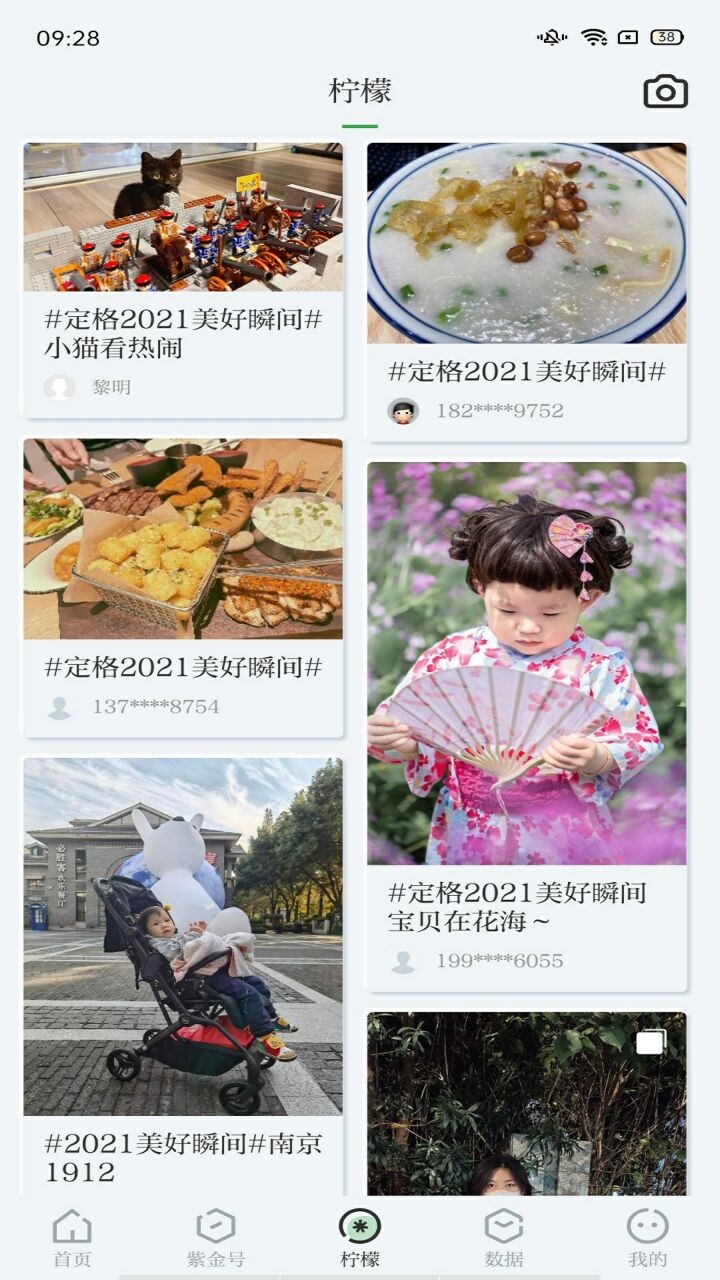
Task: Go to the 首页 tab
Action: (72, 1237)
